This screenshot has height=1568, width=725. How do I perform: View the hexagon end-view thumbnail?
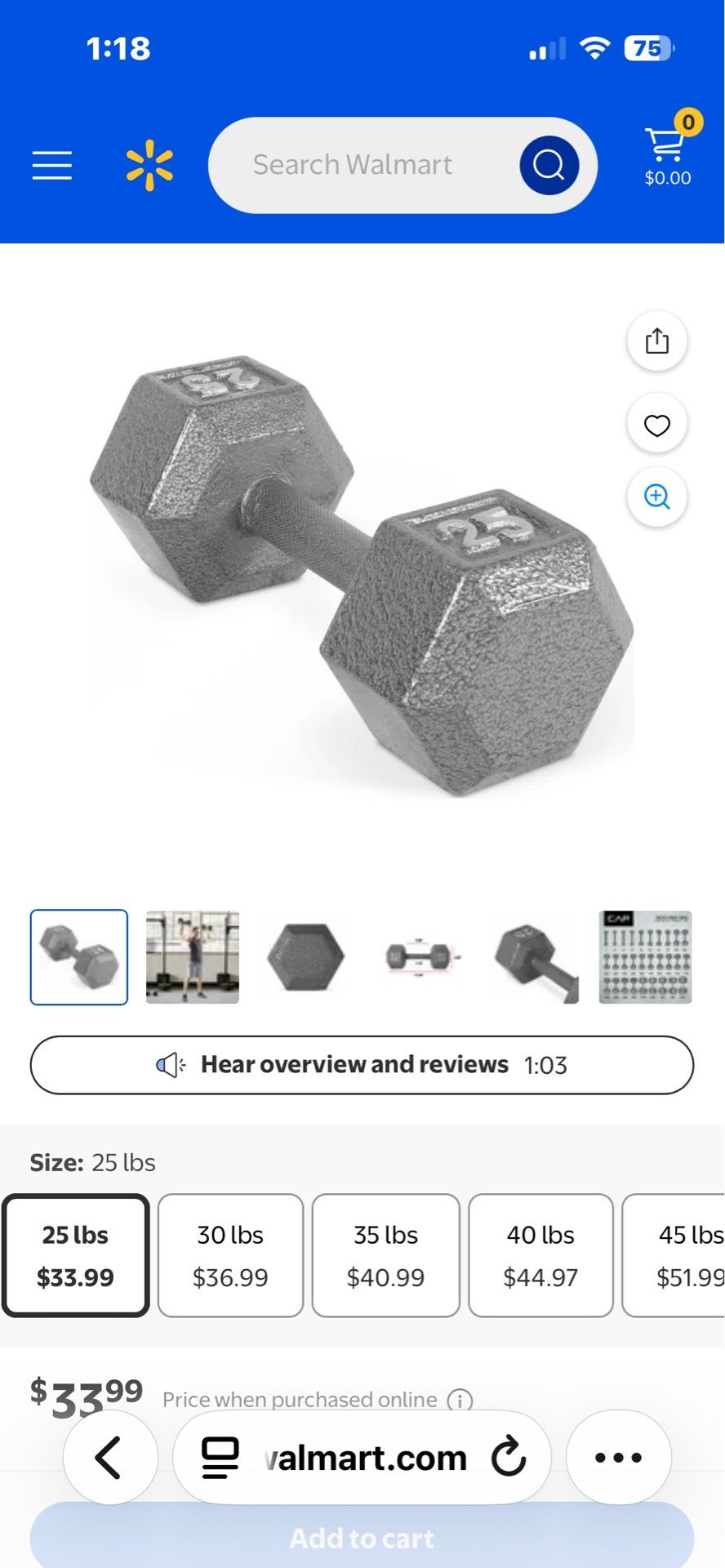point(306,957)
